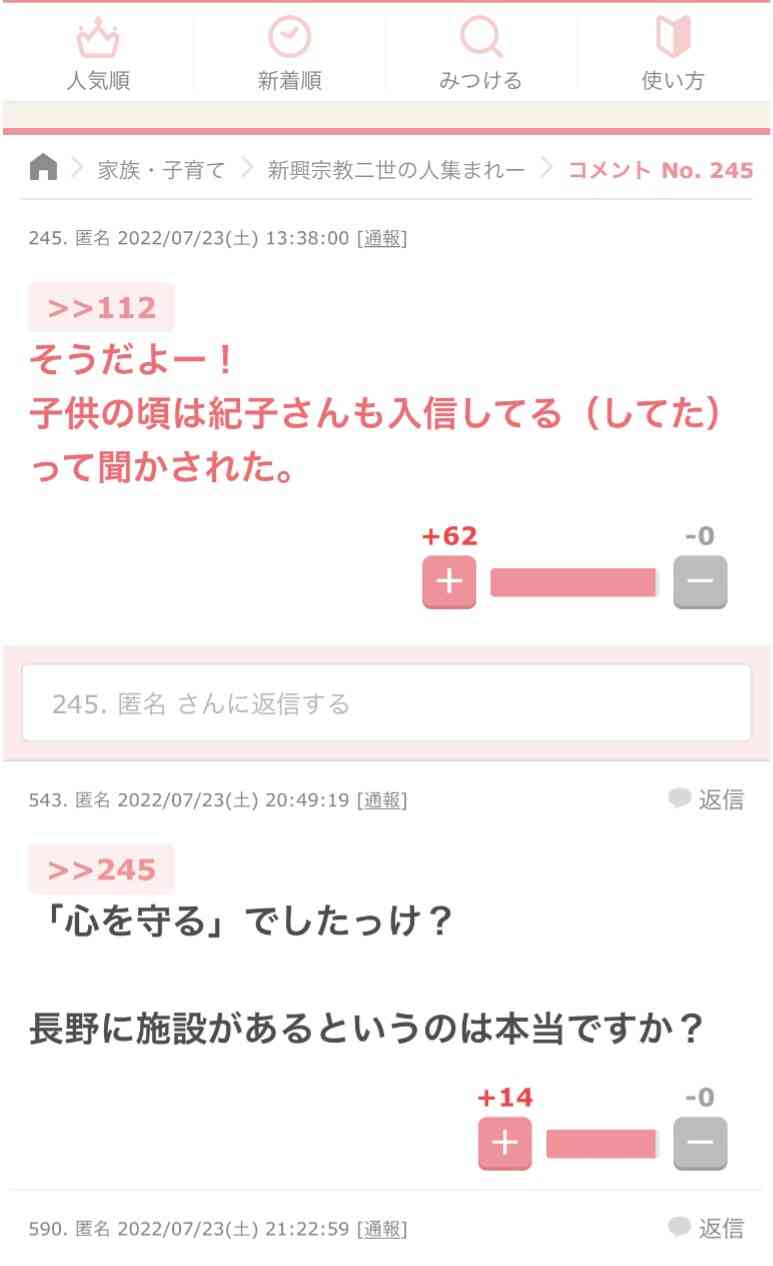The height and width of the screenshot is (1266, 773).
Task: Open the みつける search tab
Action: coord(481,57)
